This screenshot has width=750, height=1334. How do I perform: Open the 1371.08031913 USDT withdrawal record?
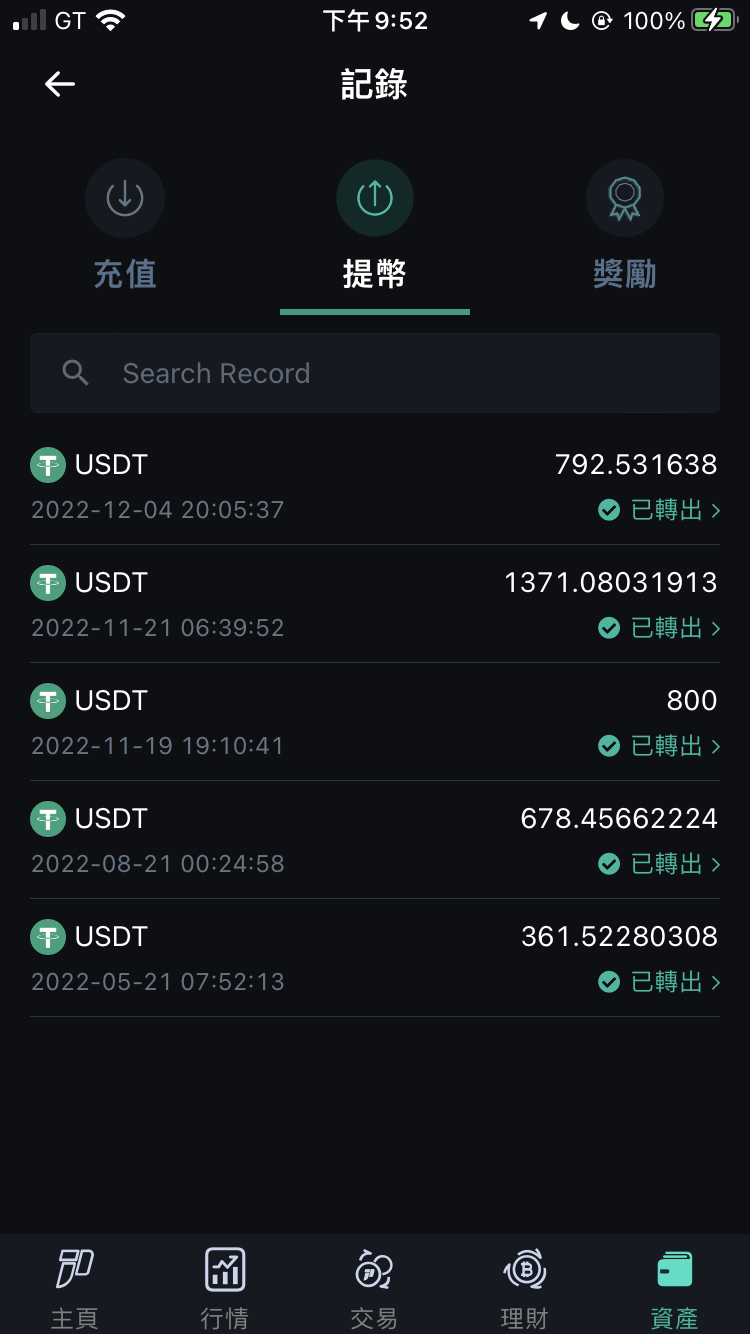(375, 604)
